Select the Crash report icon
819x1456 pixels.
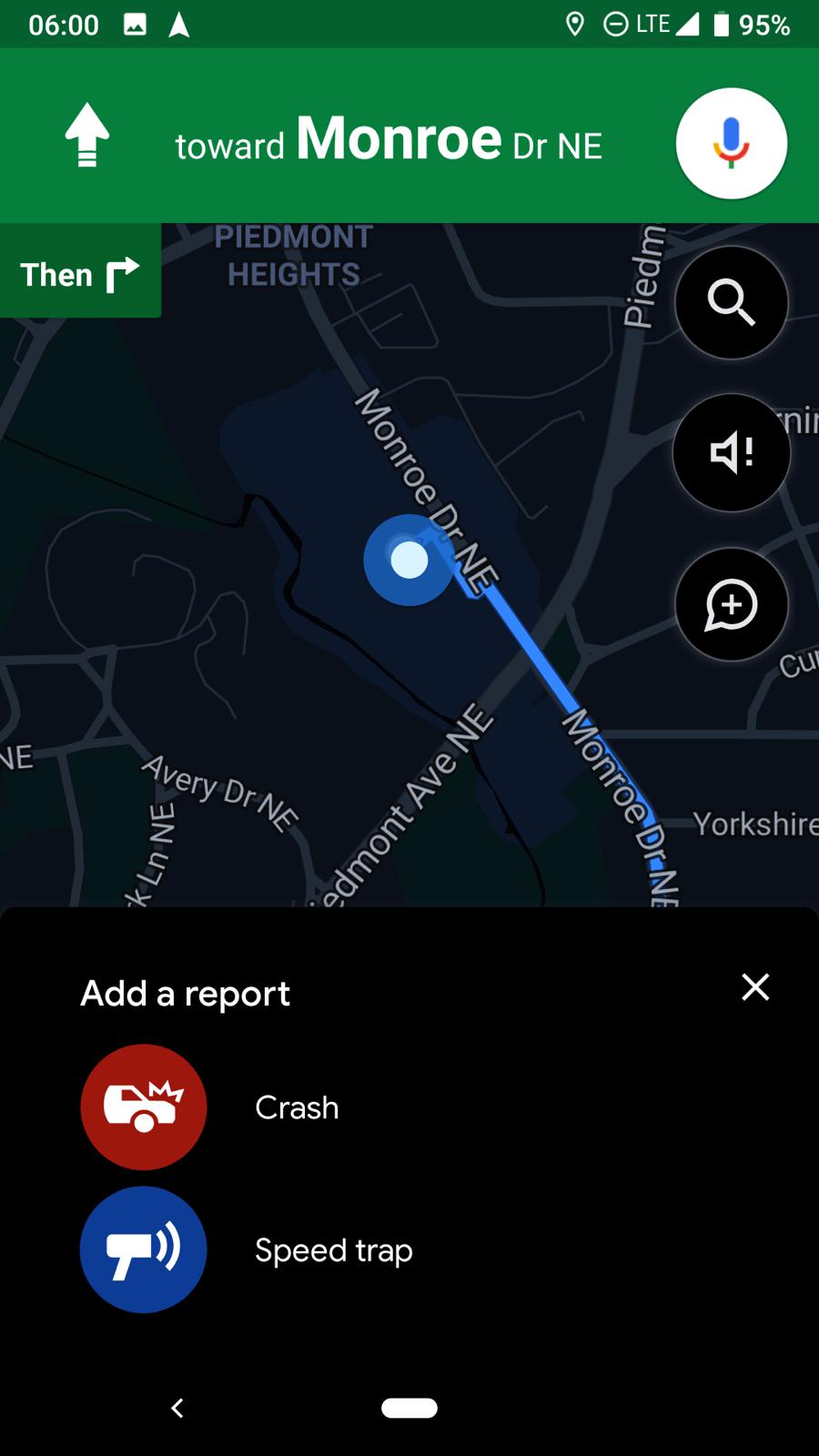[143, 1107]
